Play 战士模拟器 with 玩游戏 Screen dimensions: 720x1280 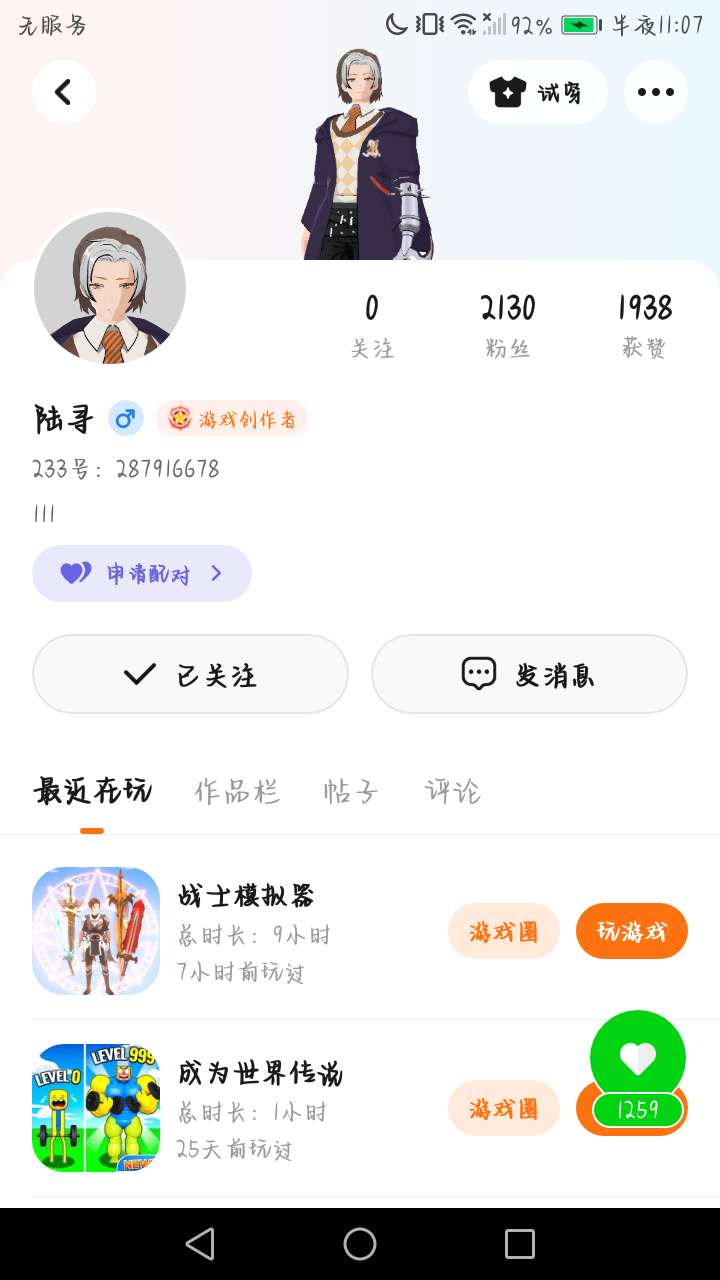pos(631,931)
